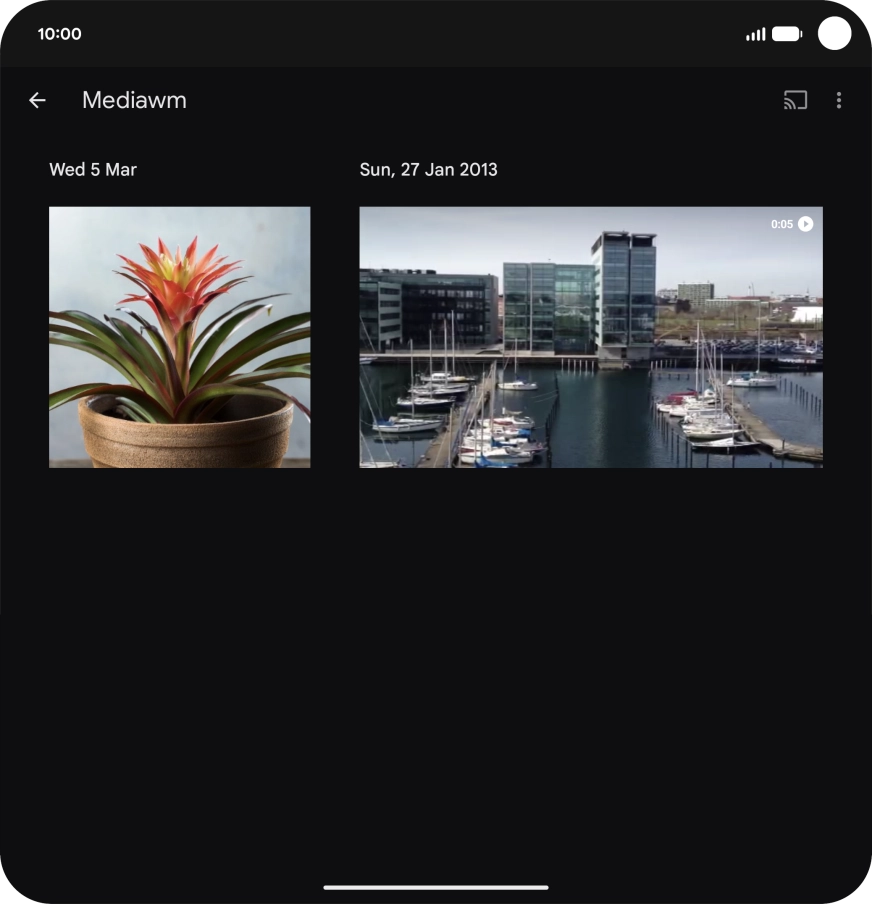
Task: Open the three-dot overflow menu
Action: [839, 100]
